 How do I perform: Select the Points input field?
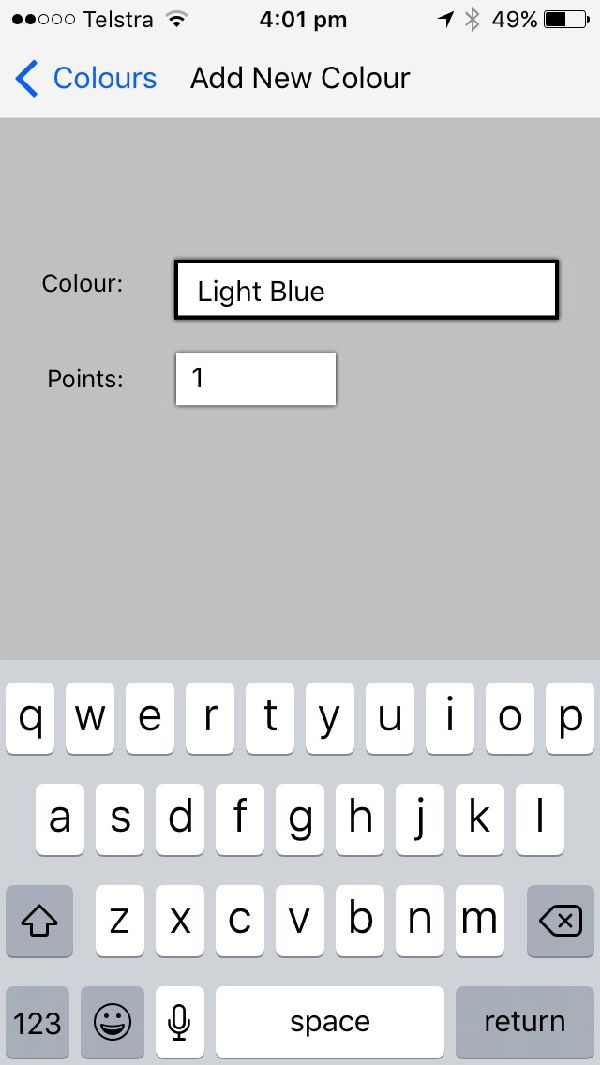coord(255,378)
